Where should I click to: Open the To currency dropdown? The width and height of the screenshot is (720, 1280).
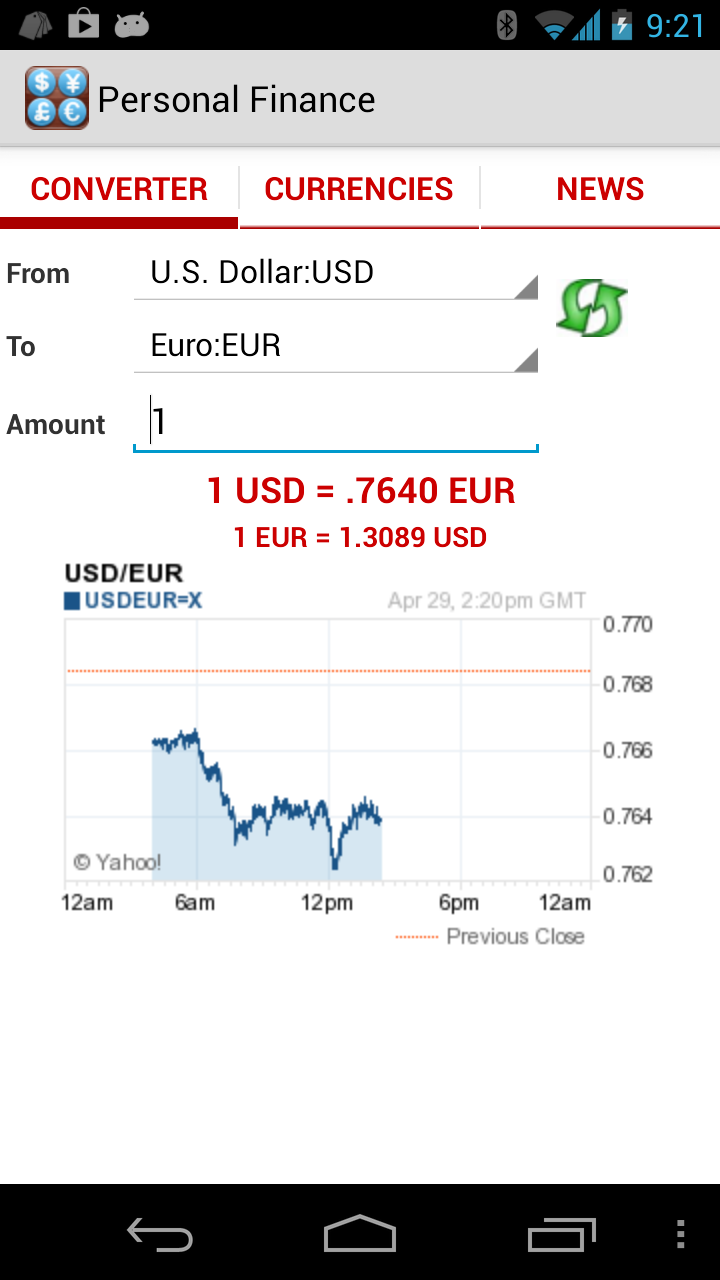[x=335, y=345]
